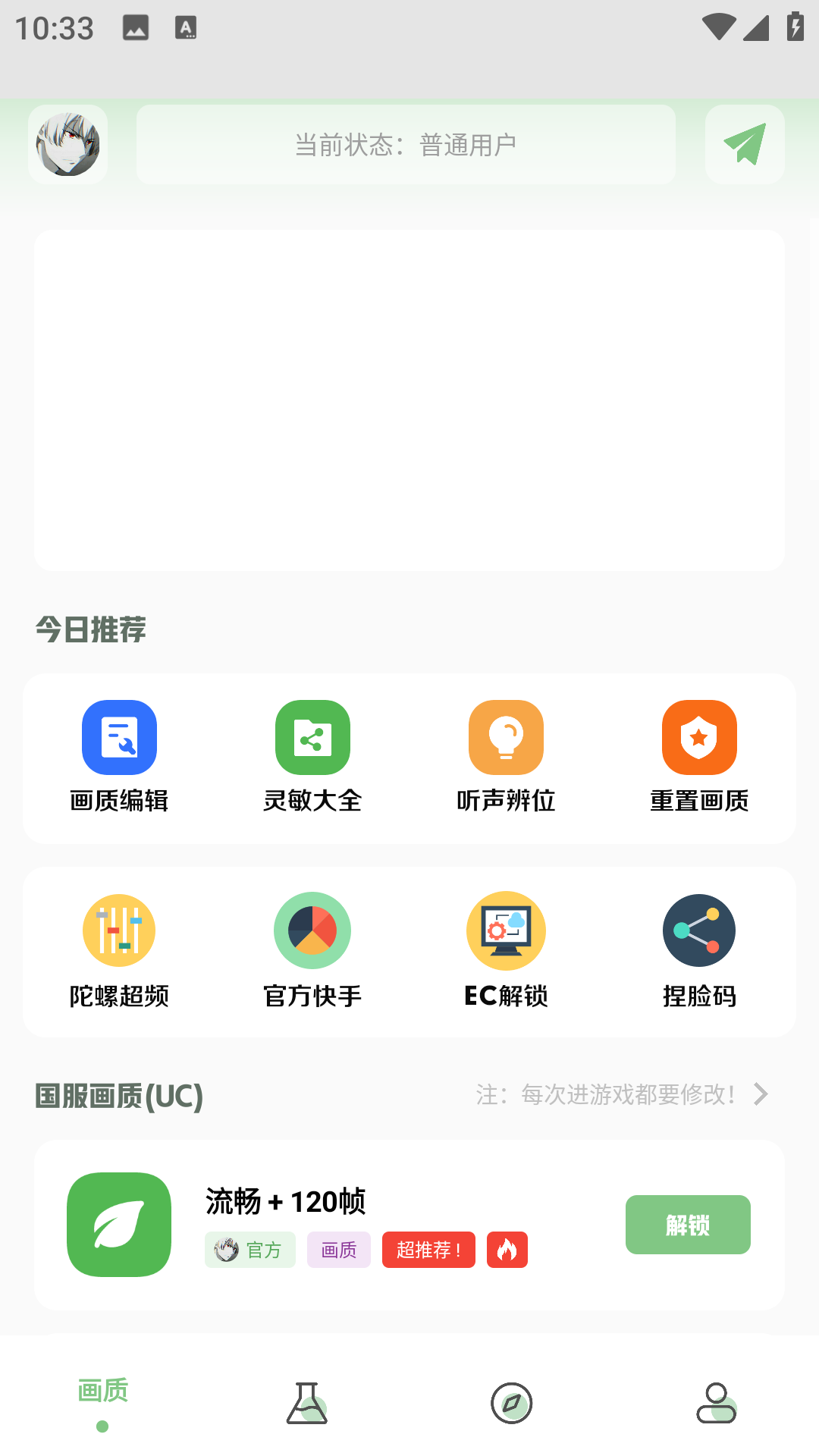Tap the 当前状态 普通用户 status bar
The height and width of the screenshot is (1456, 819).
point(406,145)
